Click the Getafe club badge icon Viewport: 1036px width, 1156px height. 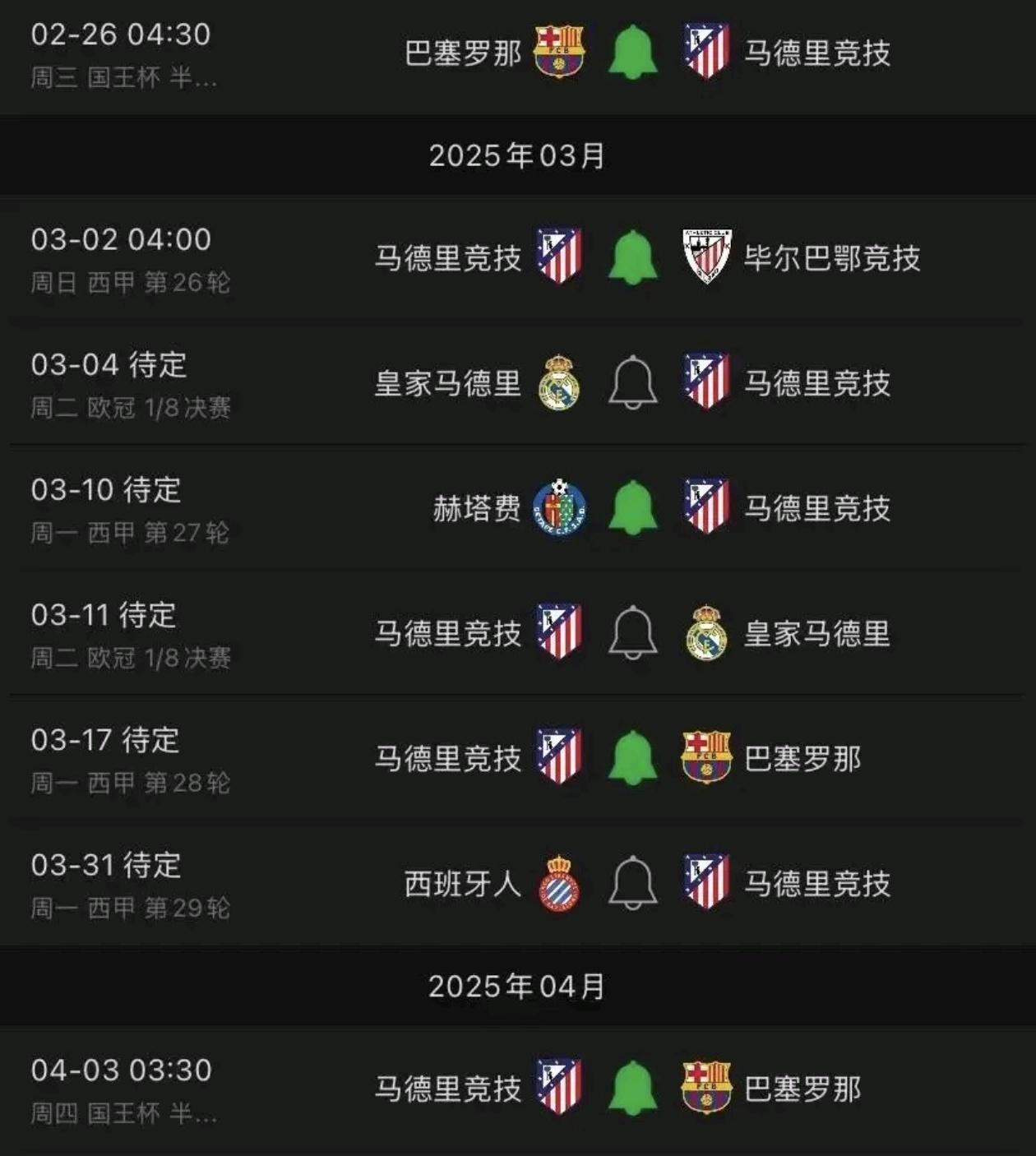tap(557, 510)
